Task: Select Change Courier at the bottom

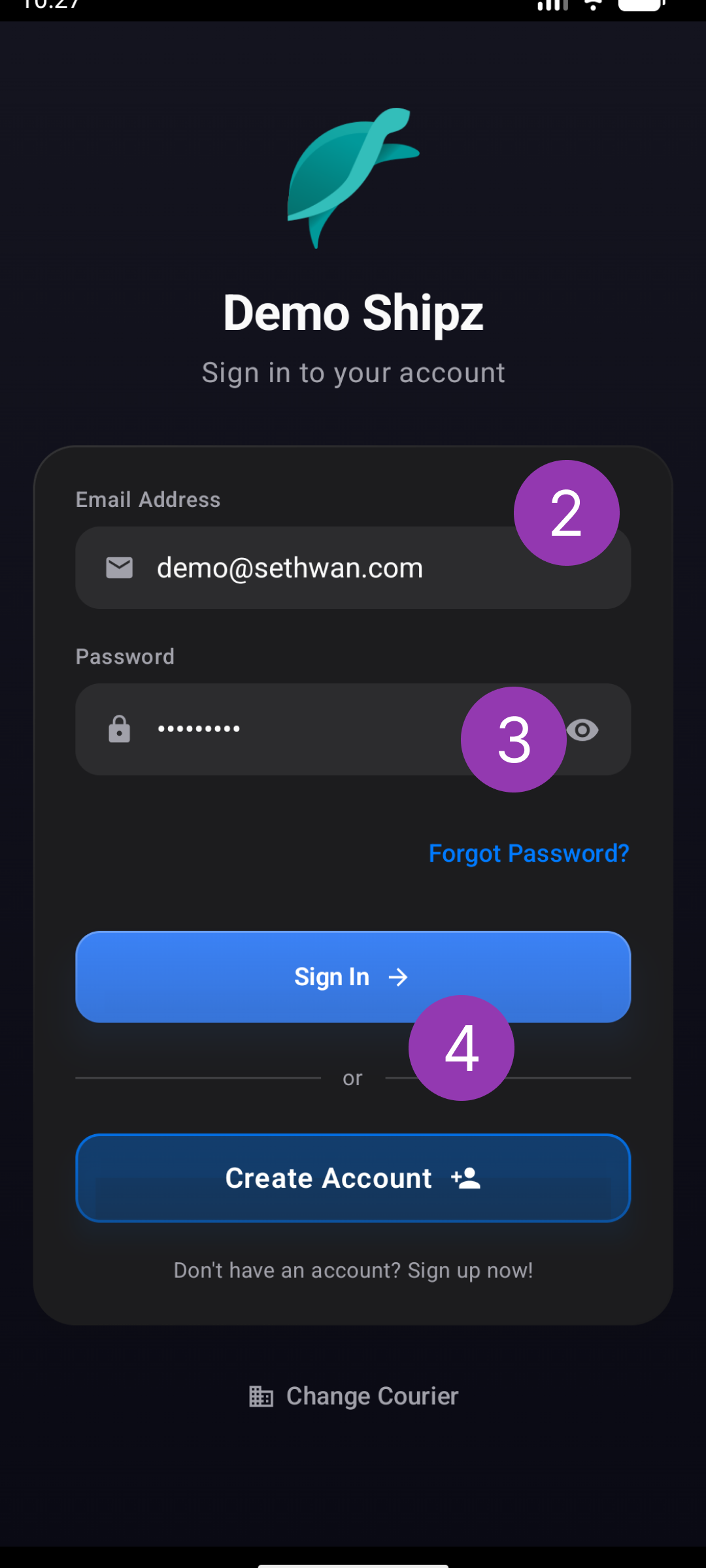Action: 371,1396
